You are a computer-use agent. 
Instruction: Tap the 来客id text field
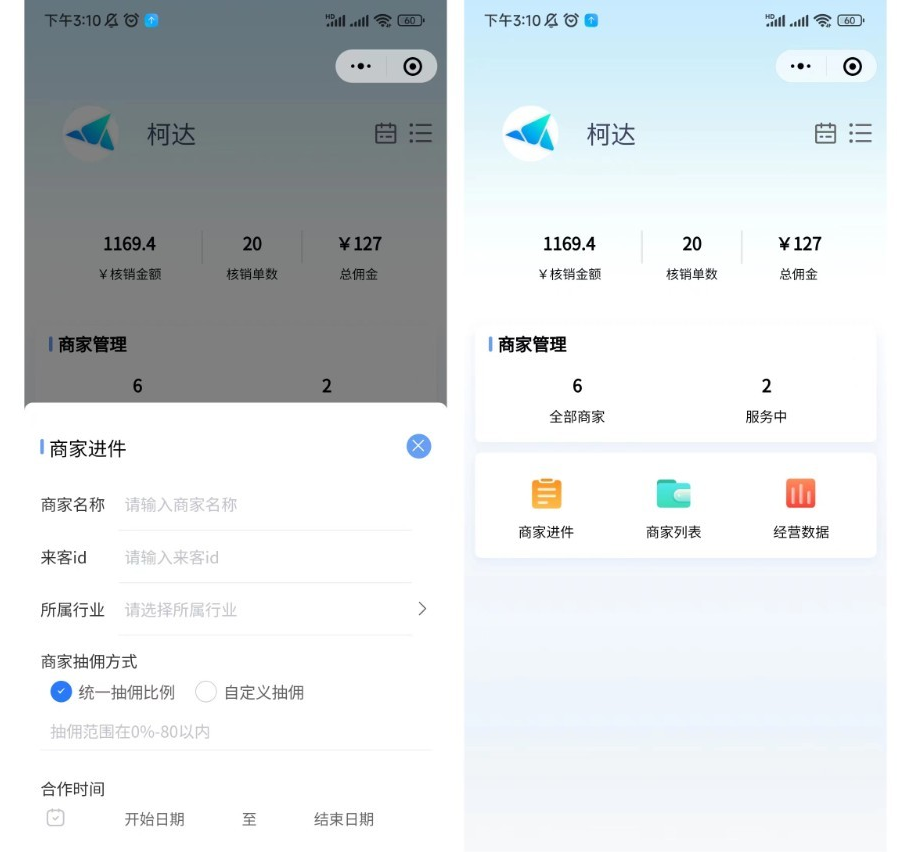pos(265,558)
